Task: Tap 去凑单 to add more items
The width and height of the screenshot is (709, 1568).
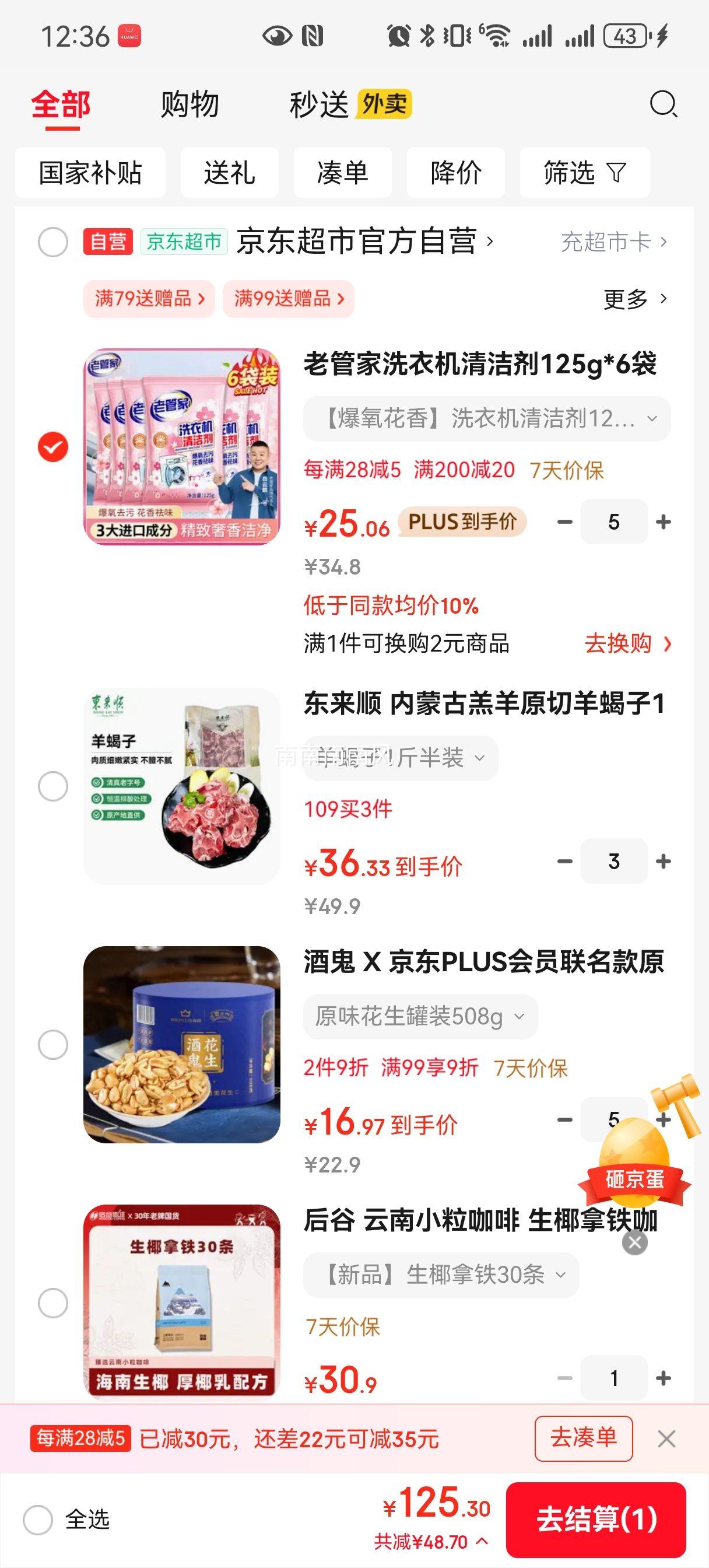Action: [x=584, y=1438]
